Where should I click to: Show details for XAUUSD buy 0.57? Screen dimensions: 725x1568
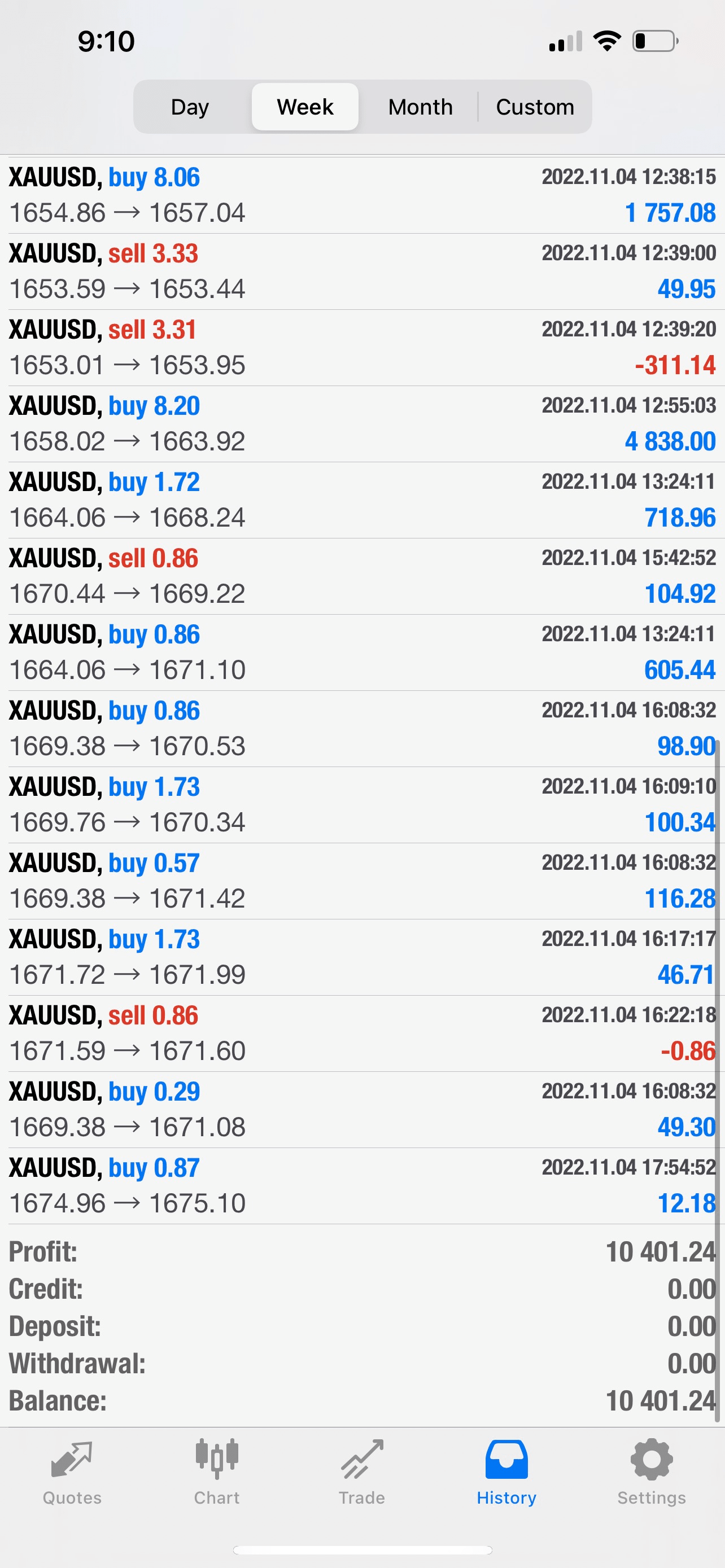pyautogui.click(x=362, y=880)
